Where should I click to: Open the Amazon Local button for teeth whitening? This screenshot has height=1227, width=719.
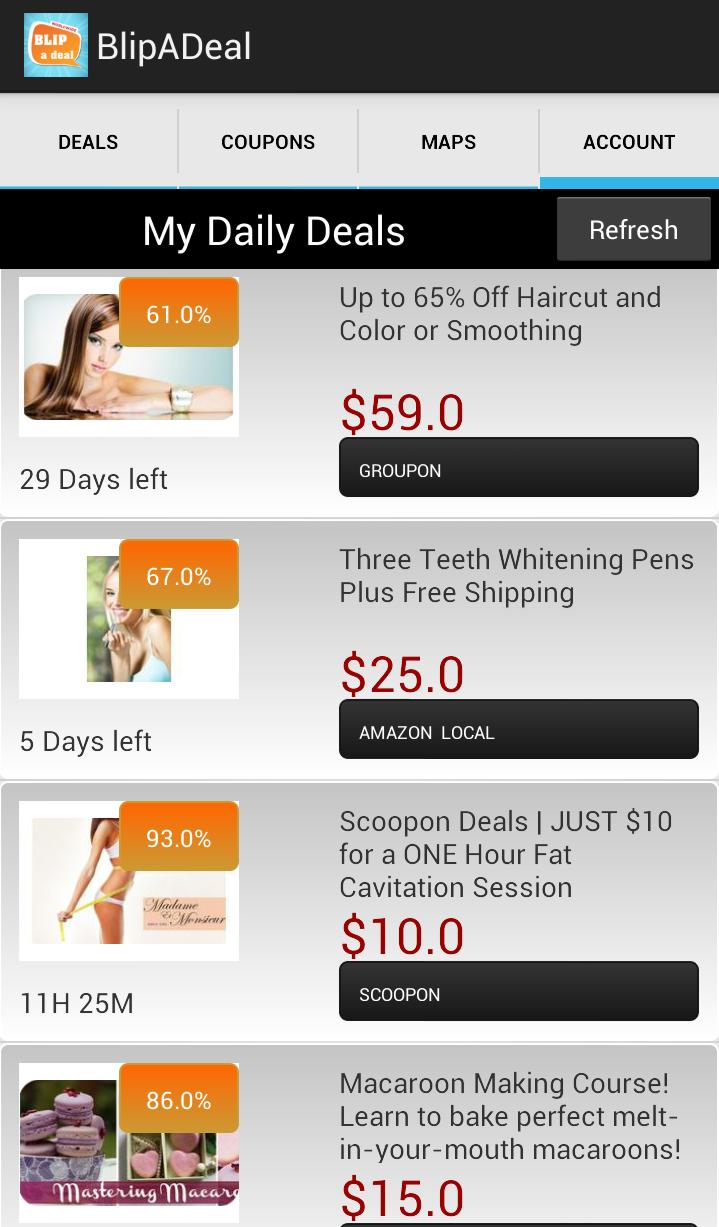coord(518,730)
